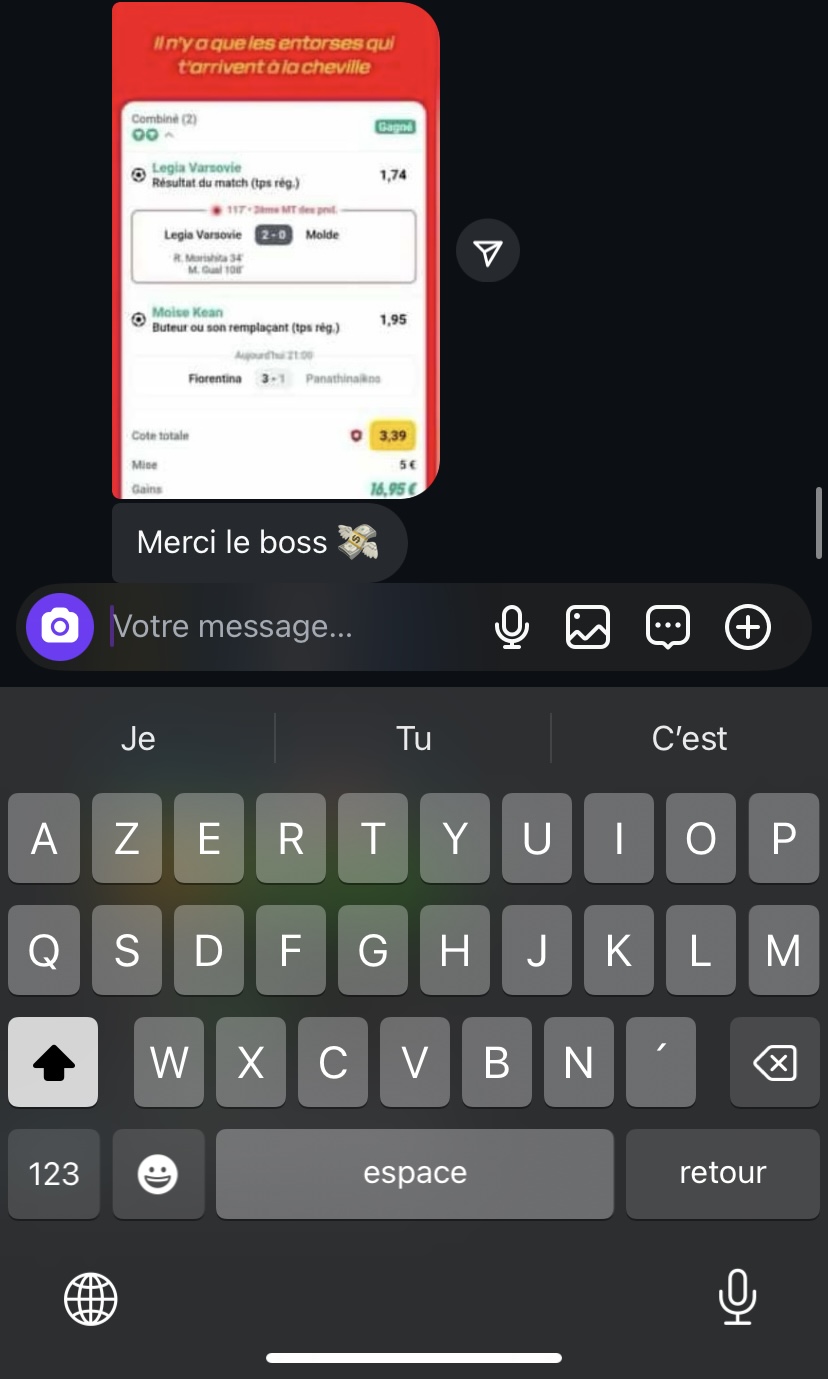Insert the suggestion "Je"
This screenshot has height=1379, width=828.
point(138,738)
